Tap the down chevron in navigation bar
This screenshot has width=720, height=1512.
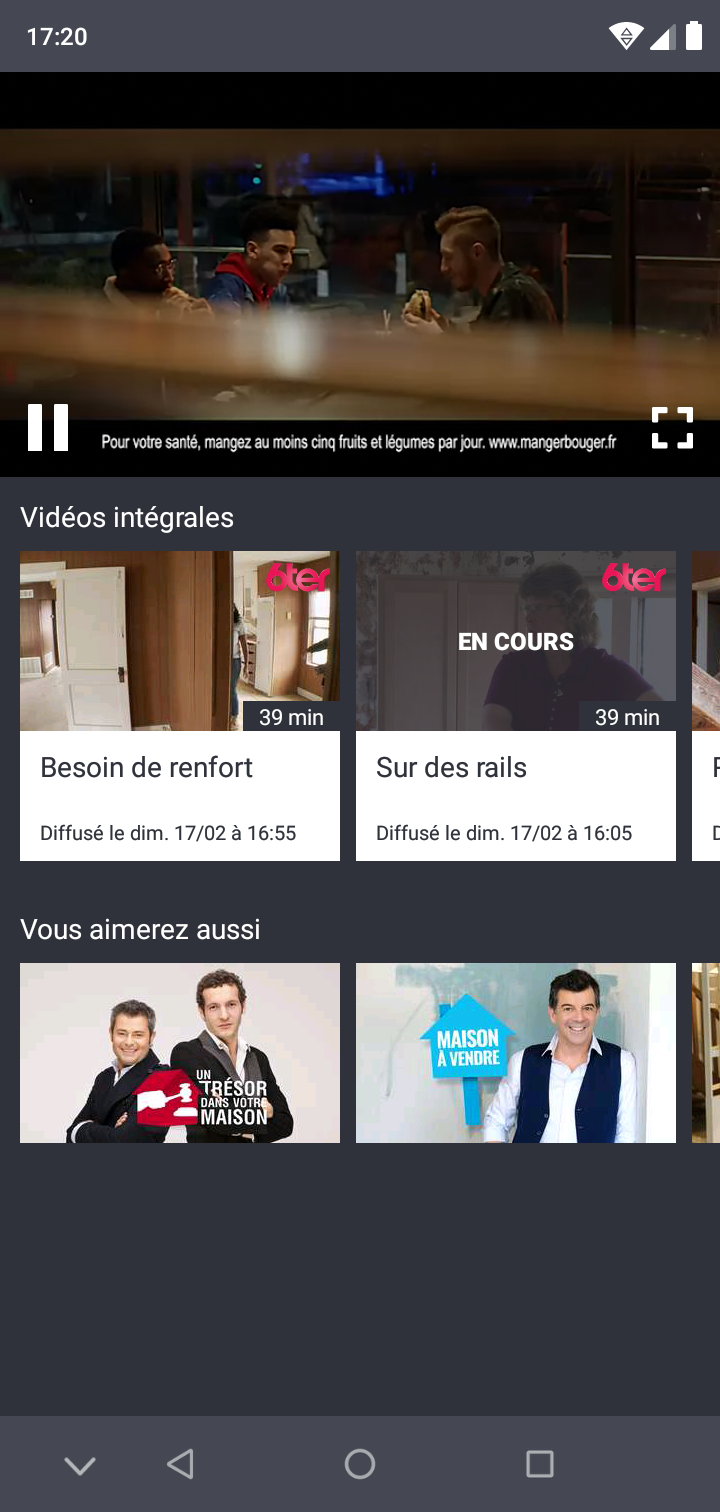(x=80, y=1466)
